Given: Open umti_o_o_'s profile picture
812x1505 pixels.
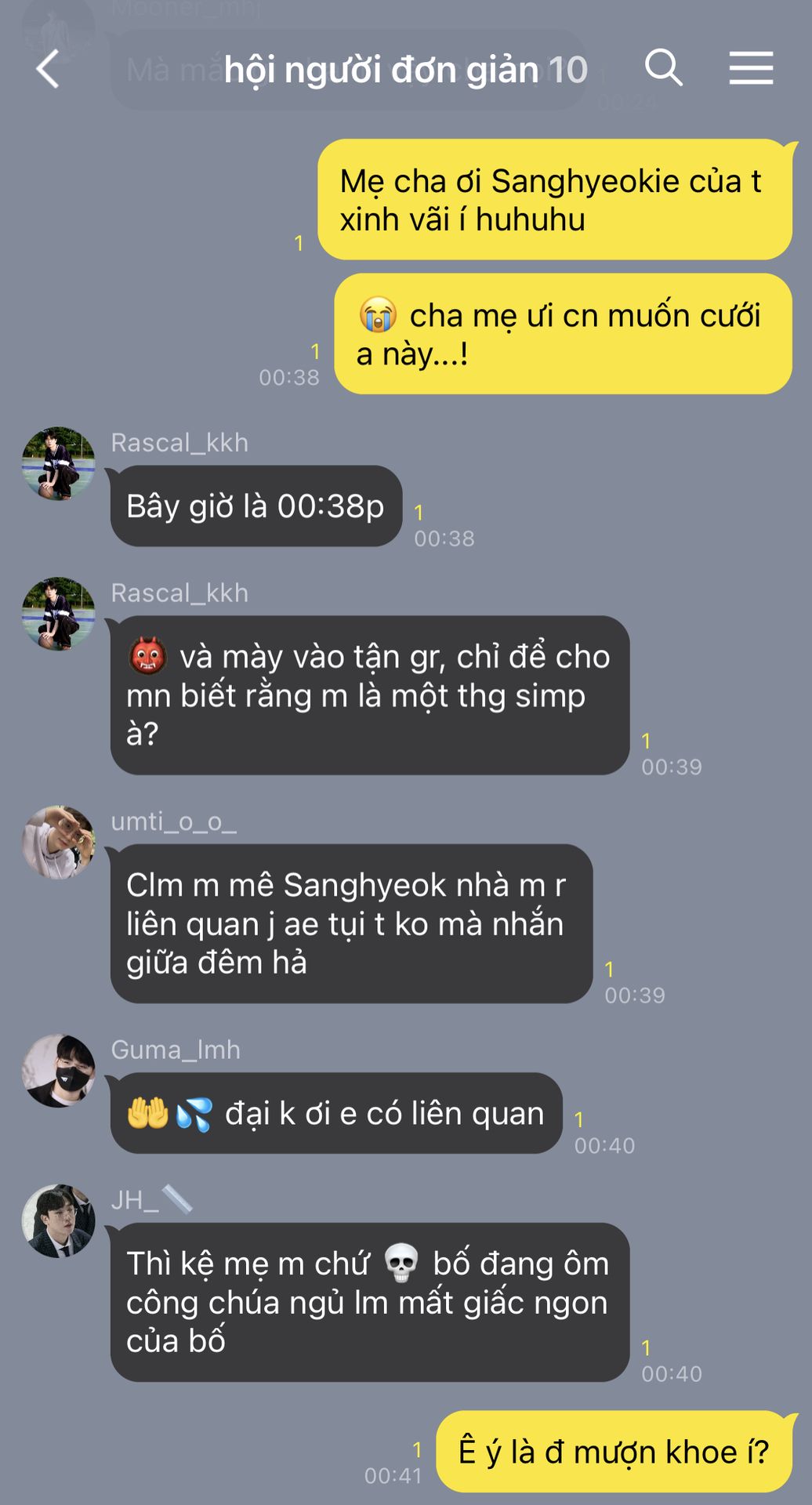Looking at the screenshot, I should [59, 842].
